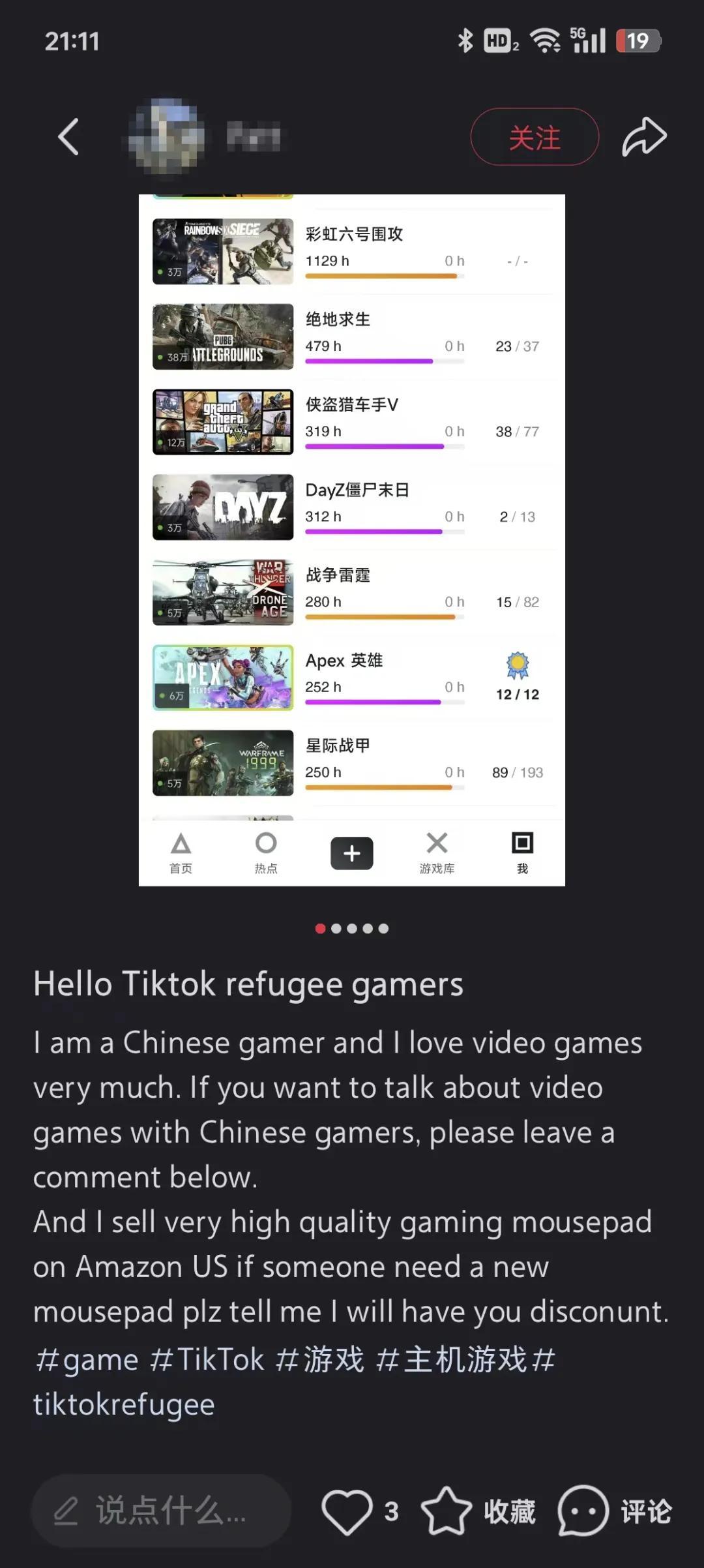Screen dimensions: 704x1568
Task: Like this post with the heart
Action: 347,1511
